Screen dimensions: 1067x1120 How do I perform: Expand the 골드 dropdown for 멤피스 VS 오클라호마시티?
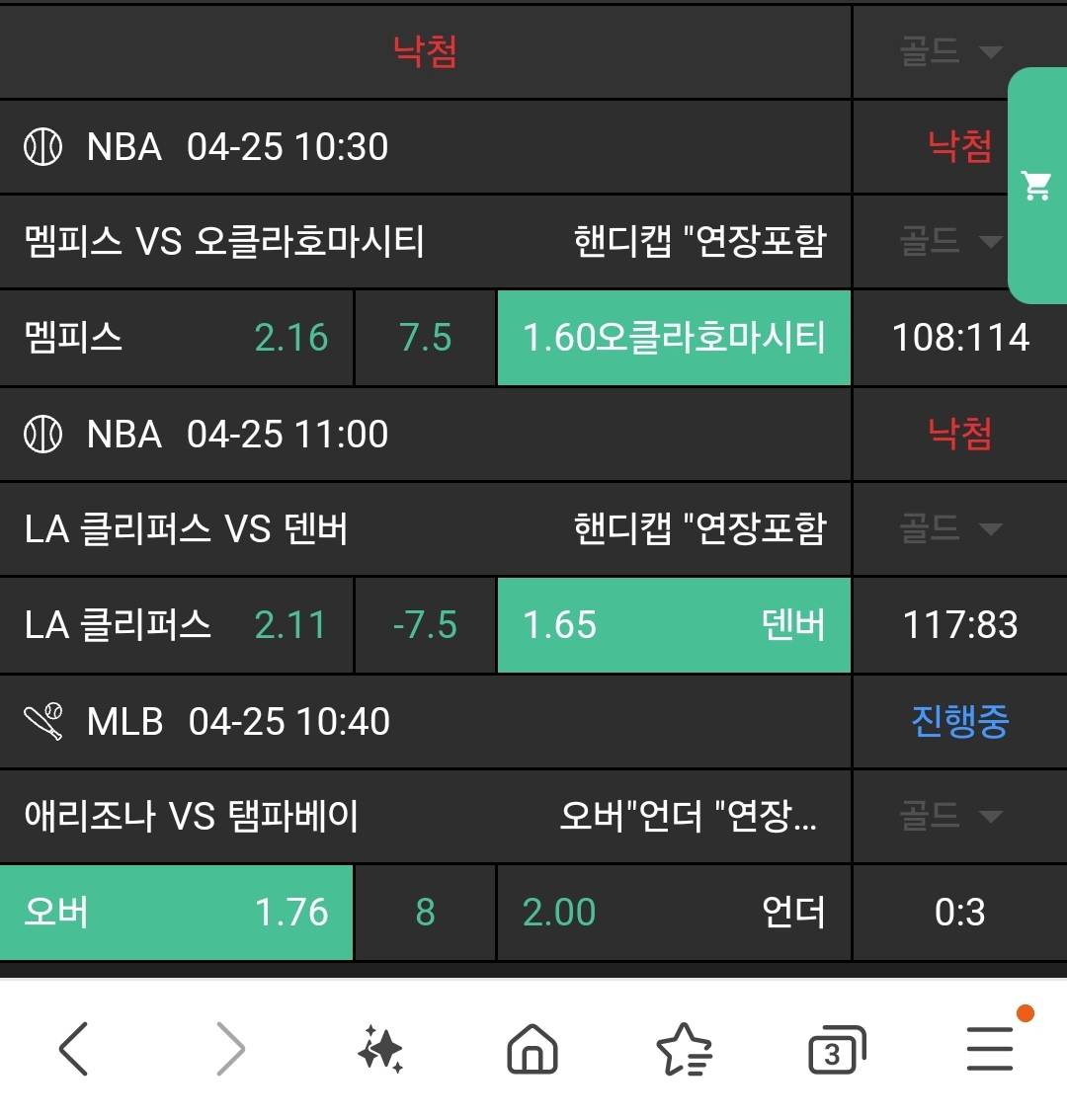951,241
